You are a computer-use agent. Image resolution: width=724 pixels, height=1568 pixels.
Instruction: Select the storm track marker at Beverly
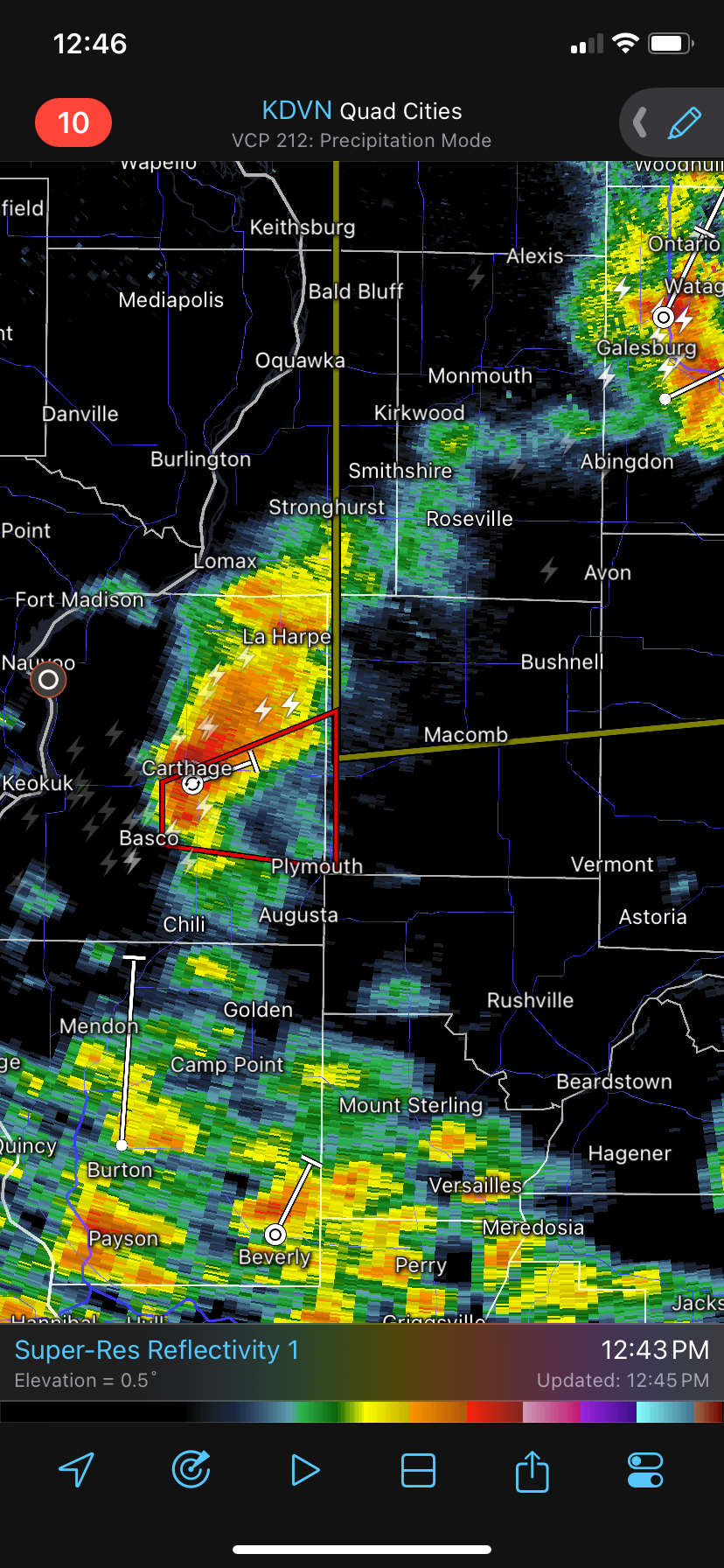tap(275, 1234)
